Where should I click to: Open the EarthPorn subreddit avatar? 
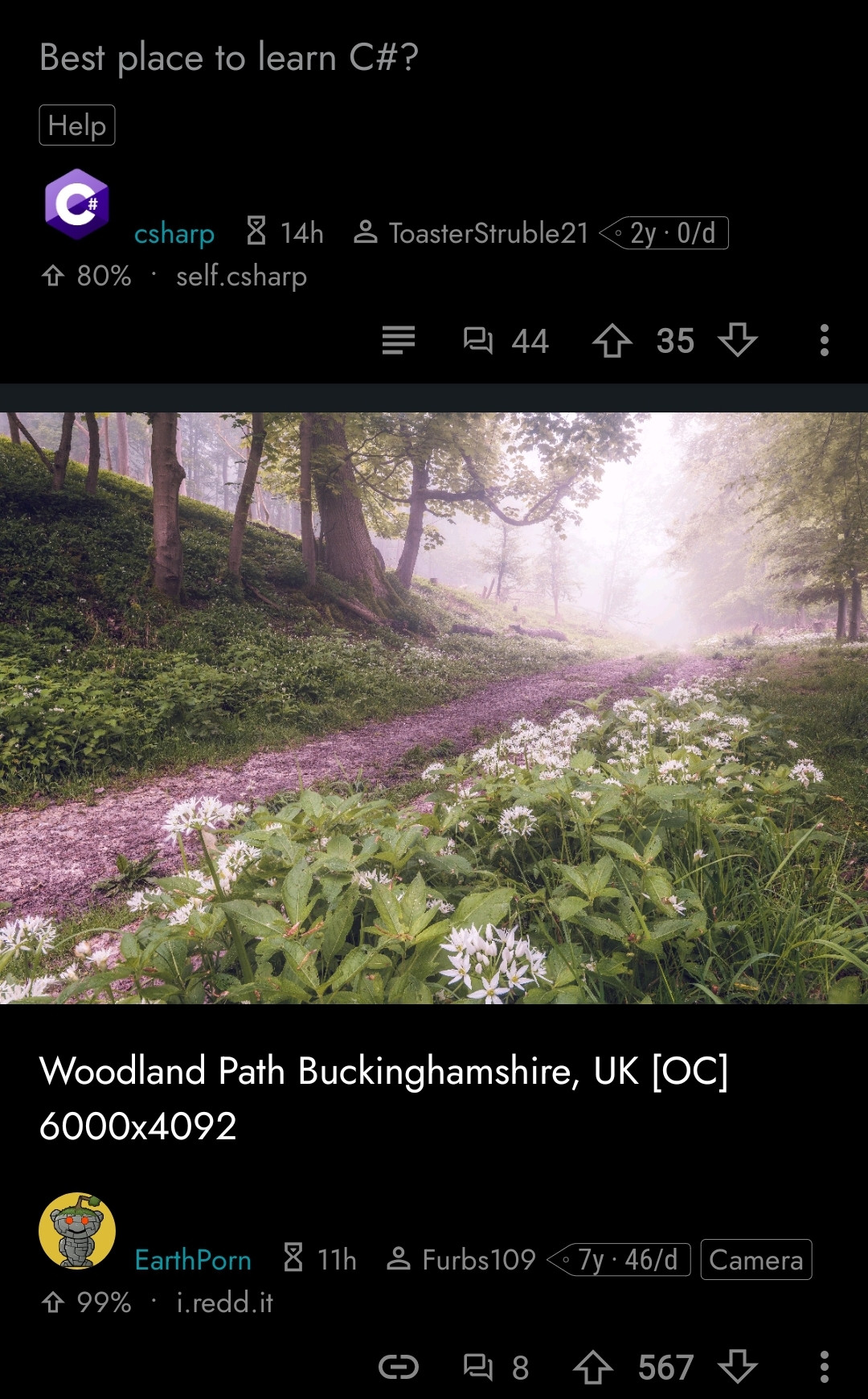click(77, 1230)
